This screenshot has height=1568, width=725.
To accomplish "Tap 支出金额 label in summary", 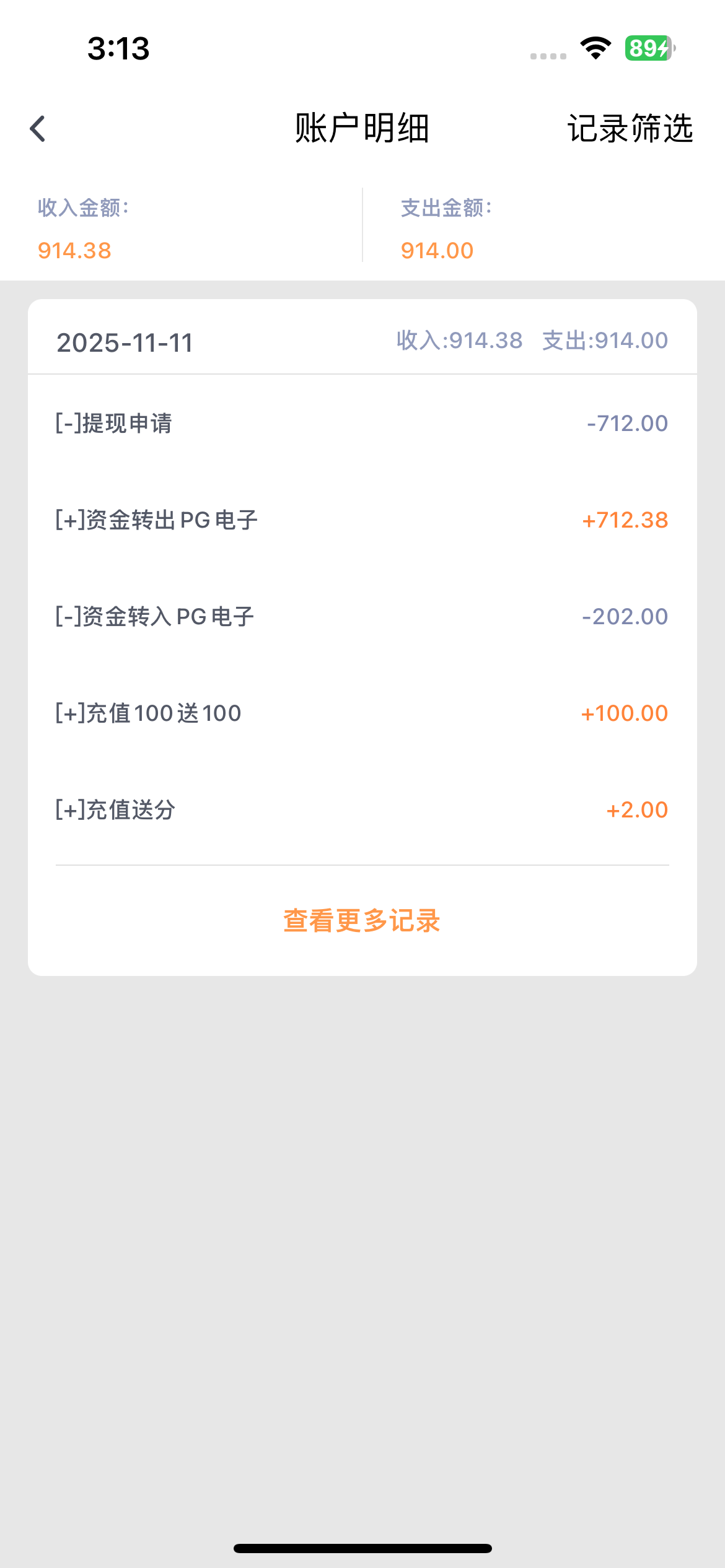I will coord(446,208).
